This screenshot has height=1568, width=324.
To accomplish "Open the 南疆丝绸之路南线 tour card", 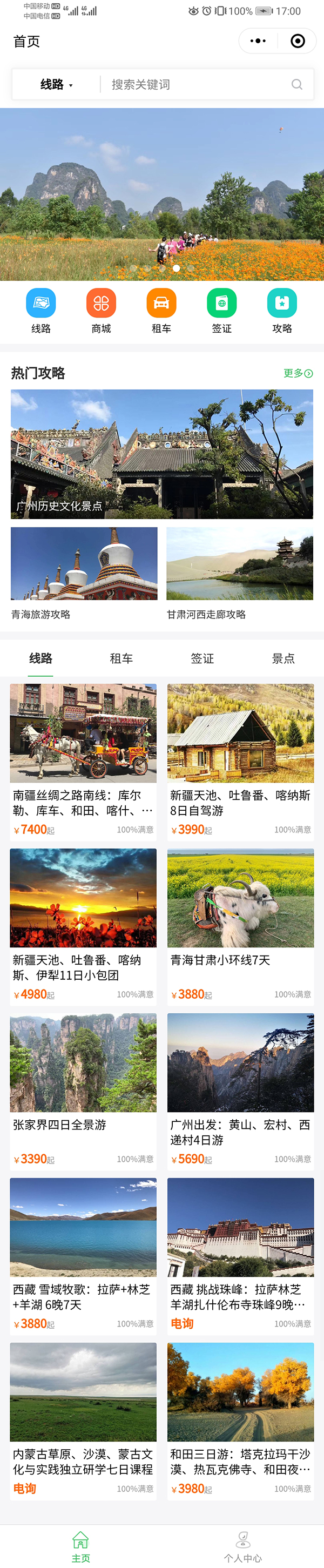I will click(84, 761).
